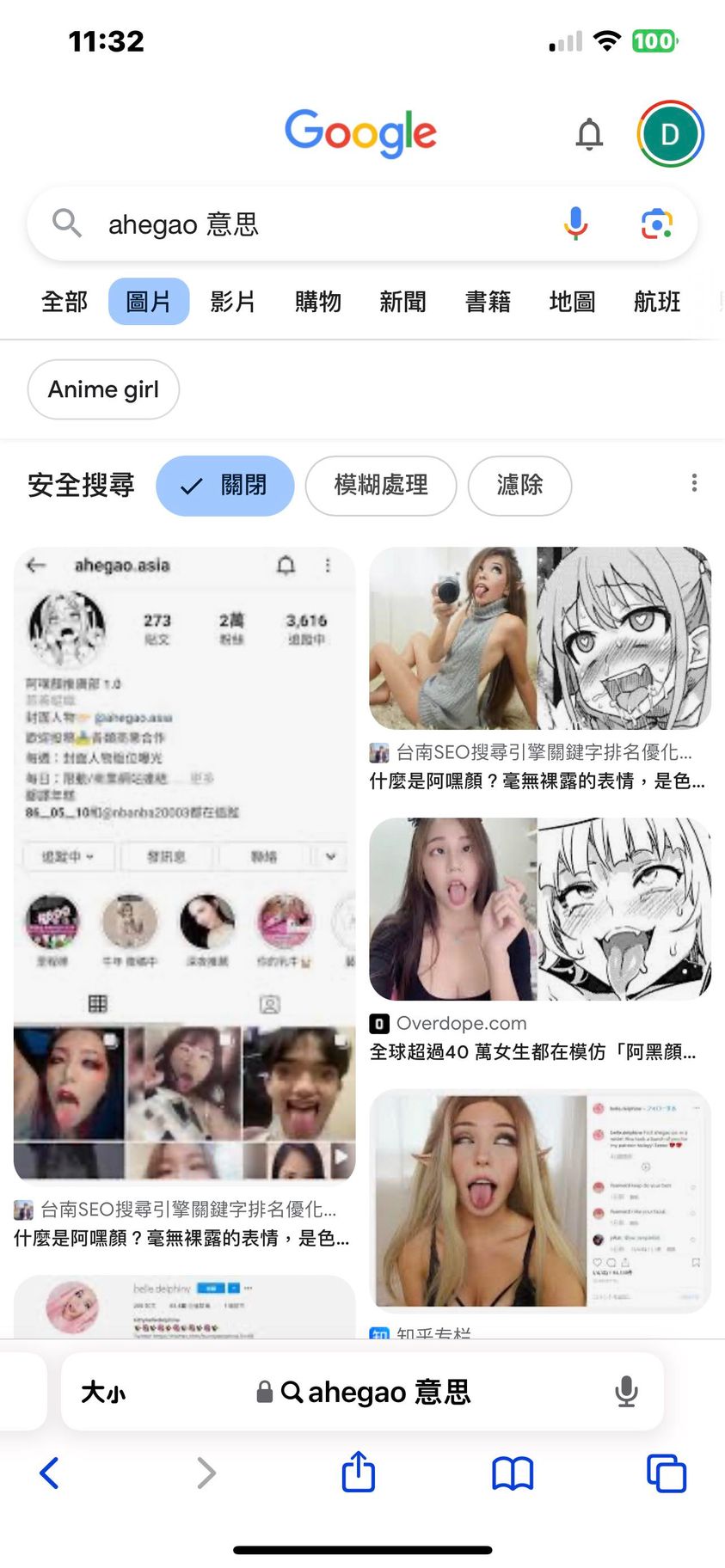Switch to the 購物 tab
Viewport: 725px width, 1568px height.
[x=317, y=302]
